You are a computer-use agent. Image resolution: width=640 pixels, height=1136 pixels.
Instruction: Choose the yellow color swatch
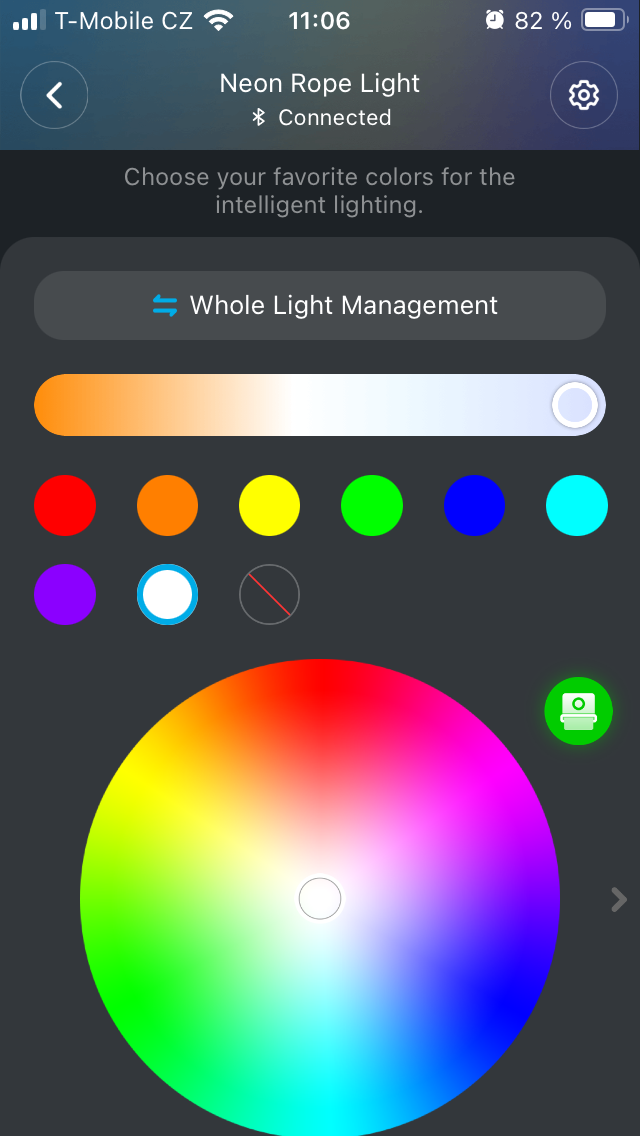[269, 506]
